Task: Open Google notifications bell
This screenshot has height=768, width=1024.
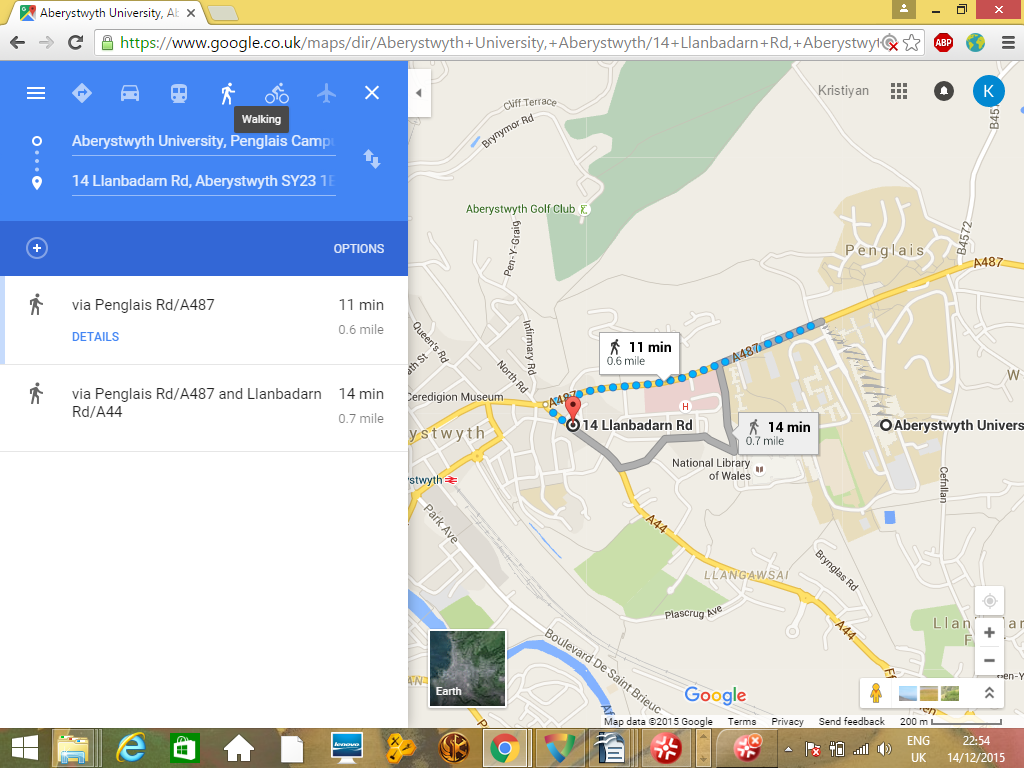Action: [943, 91]
